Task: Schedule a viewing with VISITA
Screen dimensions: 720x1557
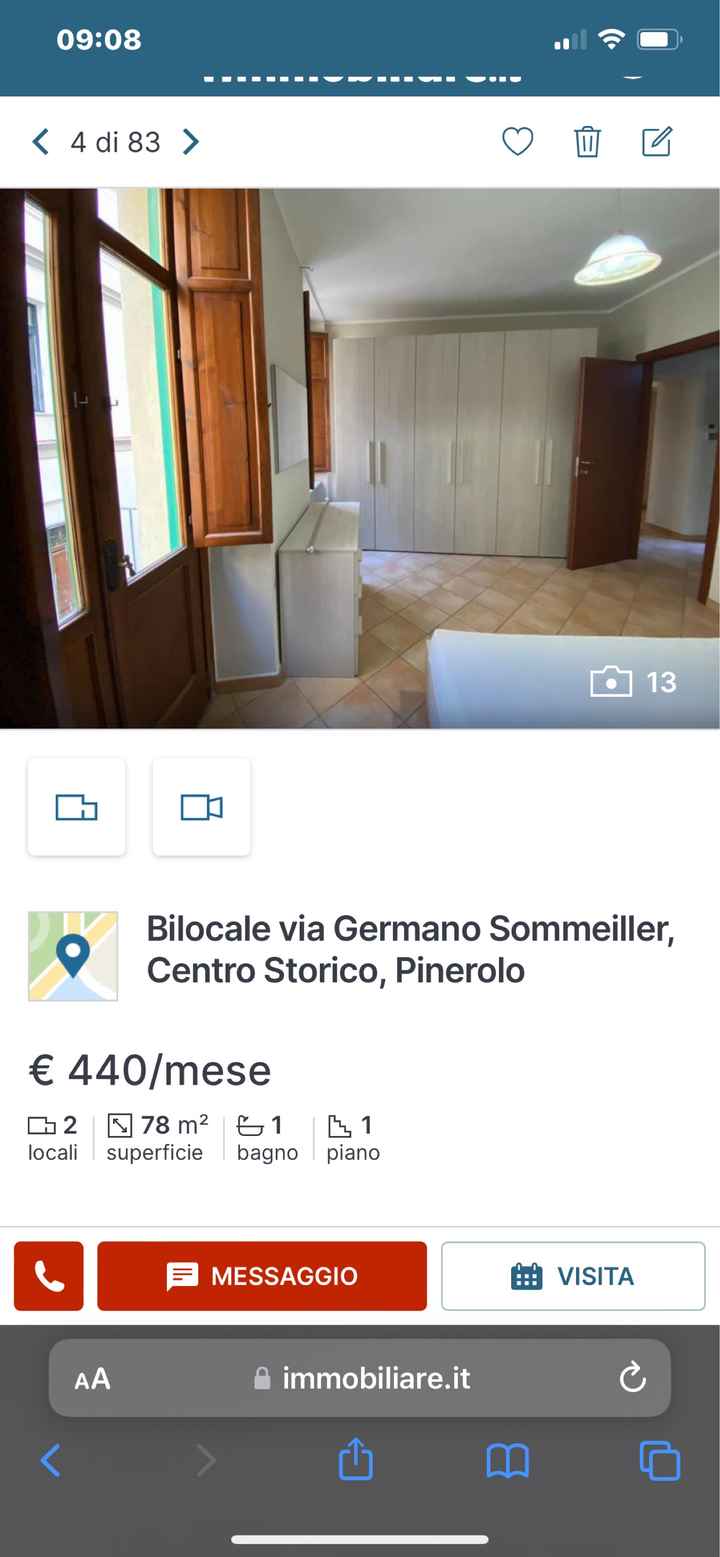Action: [x=573, y=1276]
